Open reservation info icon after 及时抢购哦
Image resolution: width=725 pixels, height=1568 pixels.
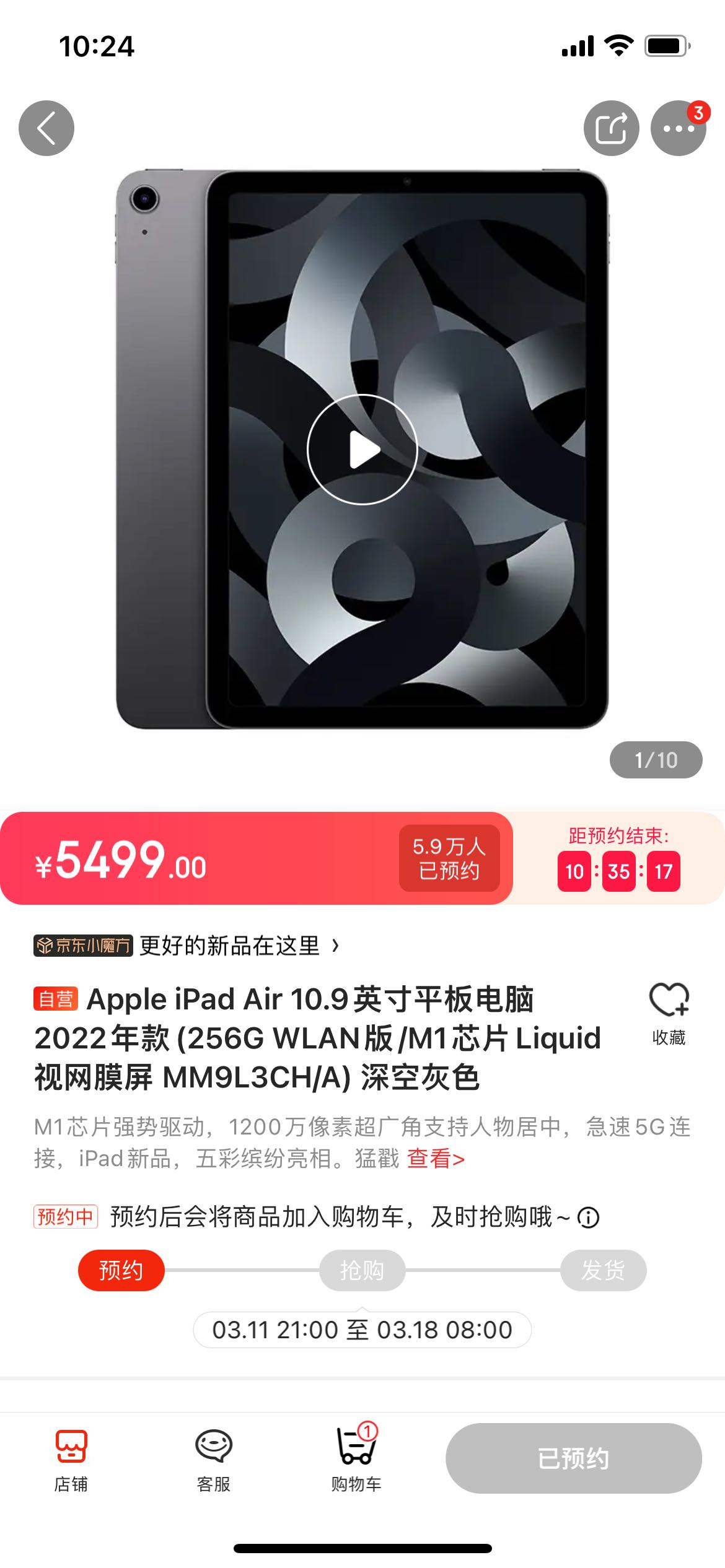pyautogui.click(x=588, y=1218)
